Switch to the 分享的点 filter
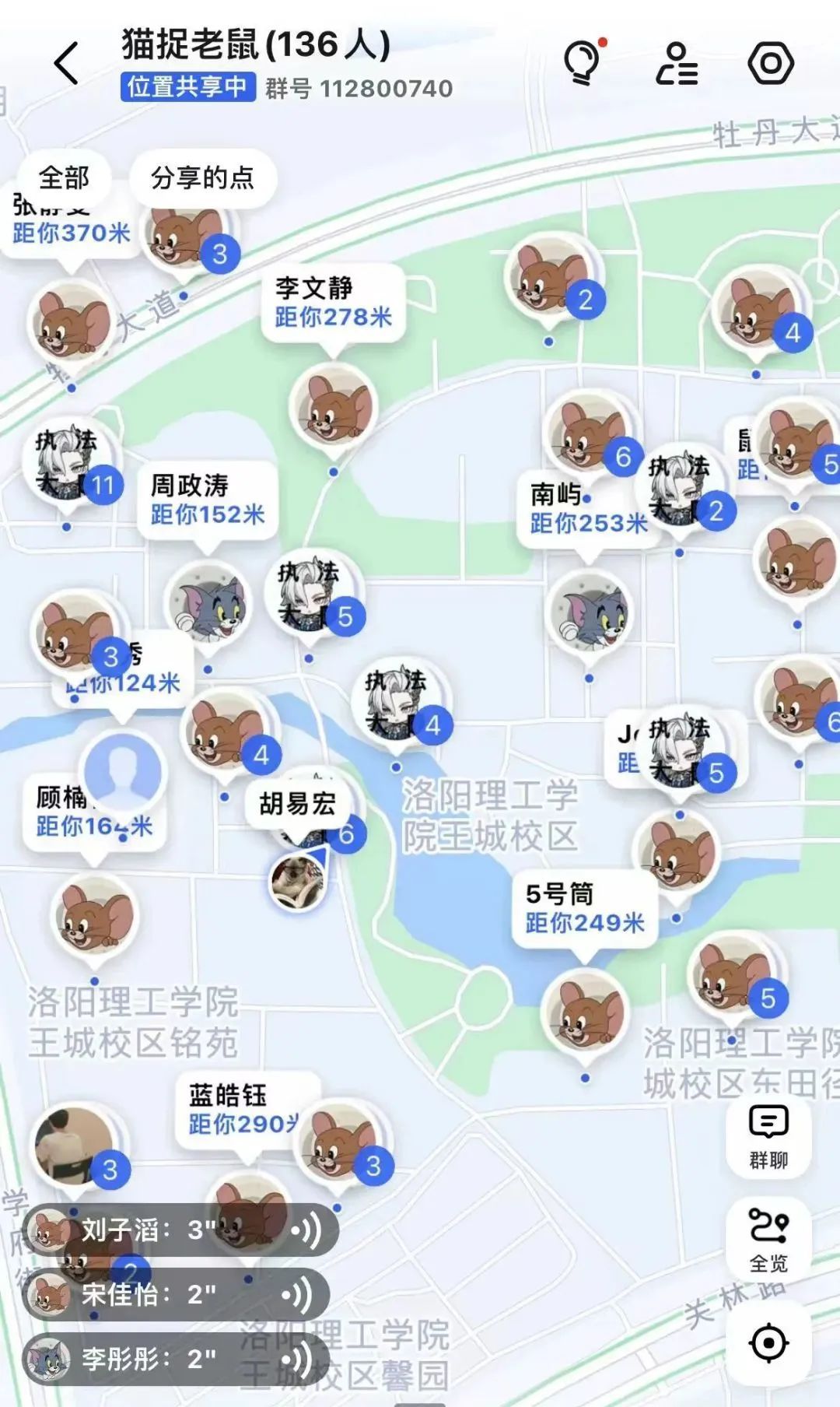This screenshot has height=1407, width=840. [202, 178]
